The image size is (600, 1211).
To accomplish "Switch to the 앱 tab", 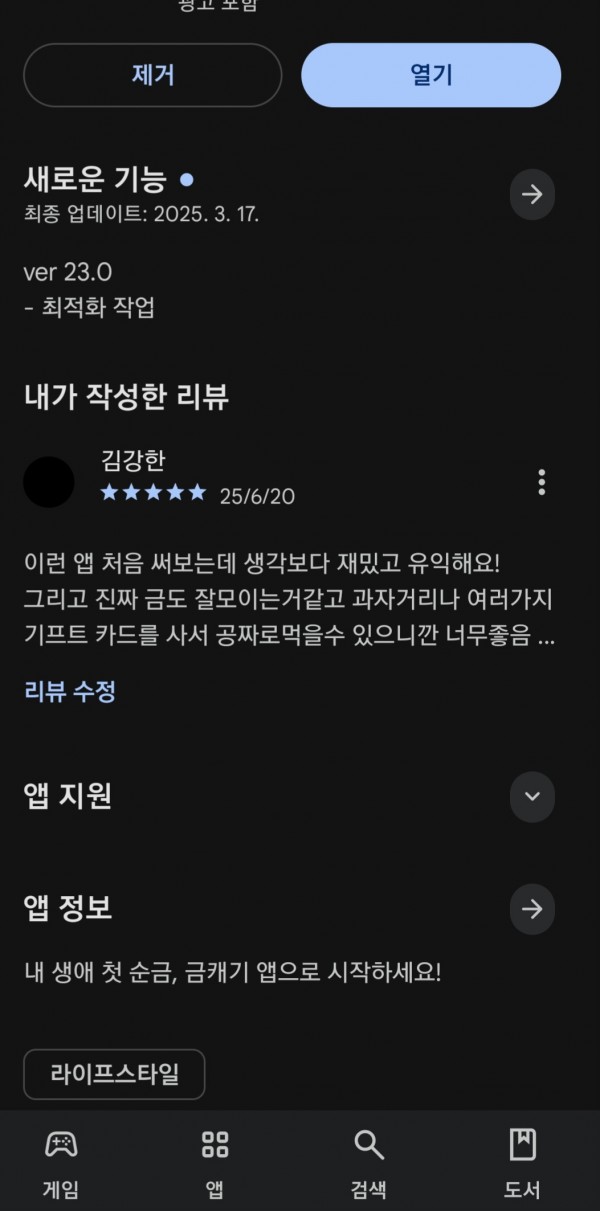I will (x=215, y=1163).
